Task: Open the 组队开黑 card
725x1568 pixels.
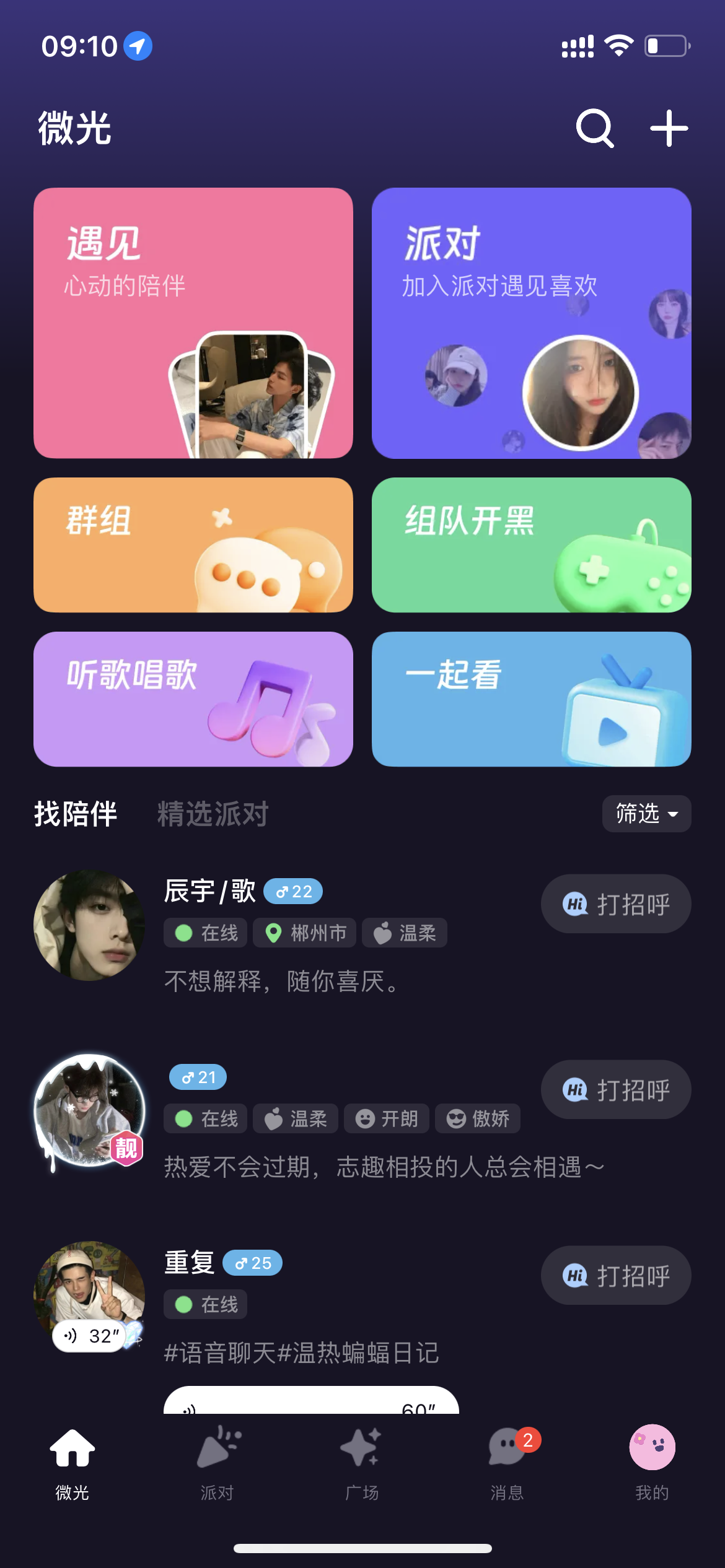Action: tap(531, 545)
